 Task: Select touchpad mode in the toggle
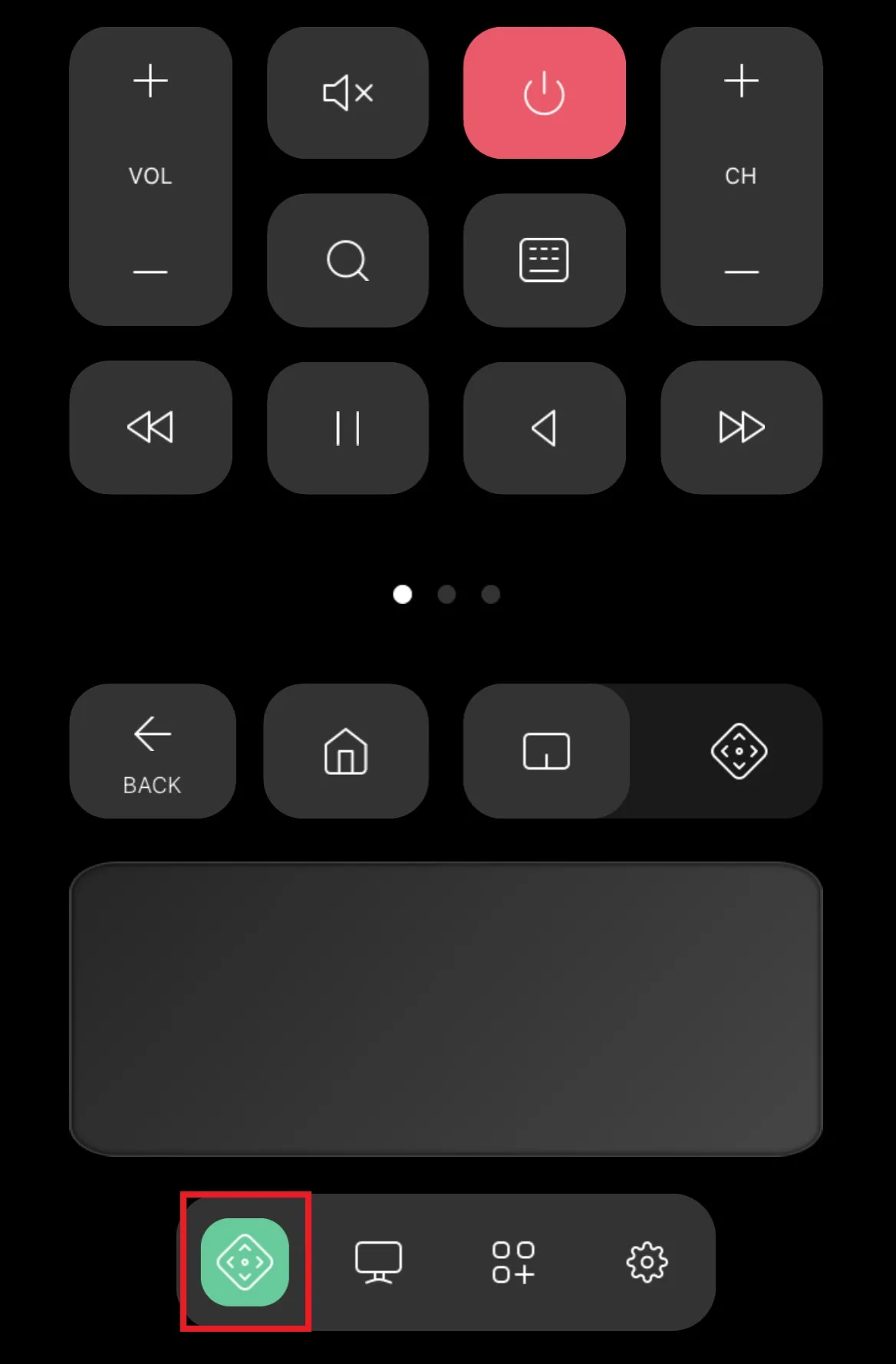coord(546,751)
